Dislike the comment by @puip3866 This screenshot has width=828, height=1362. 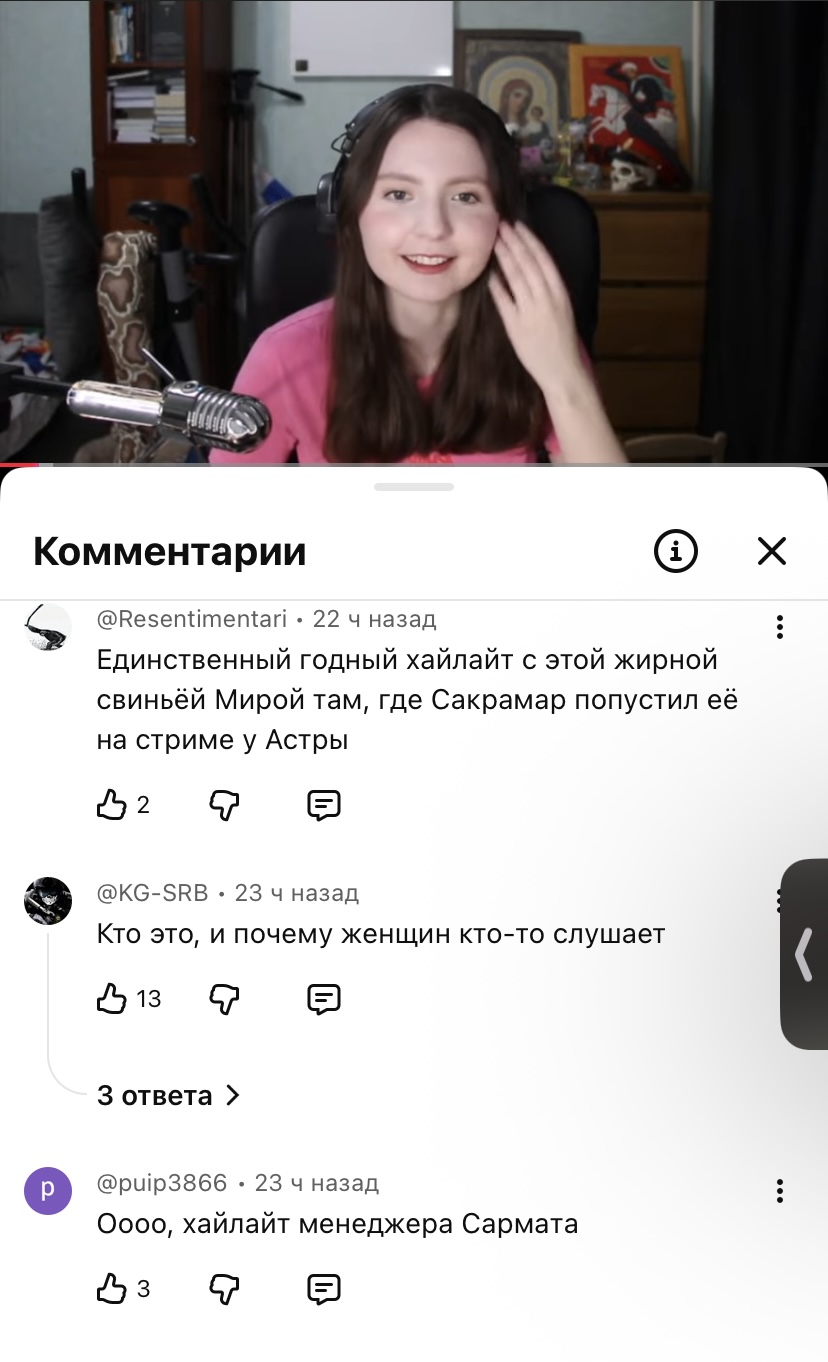pos(225,1289)
